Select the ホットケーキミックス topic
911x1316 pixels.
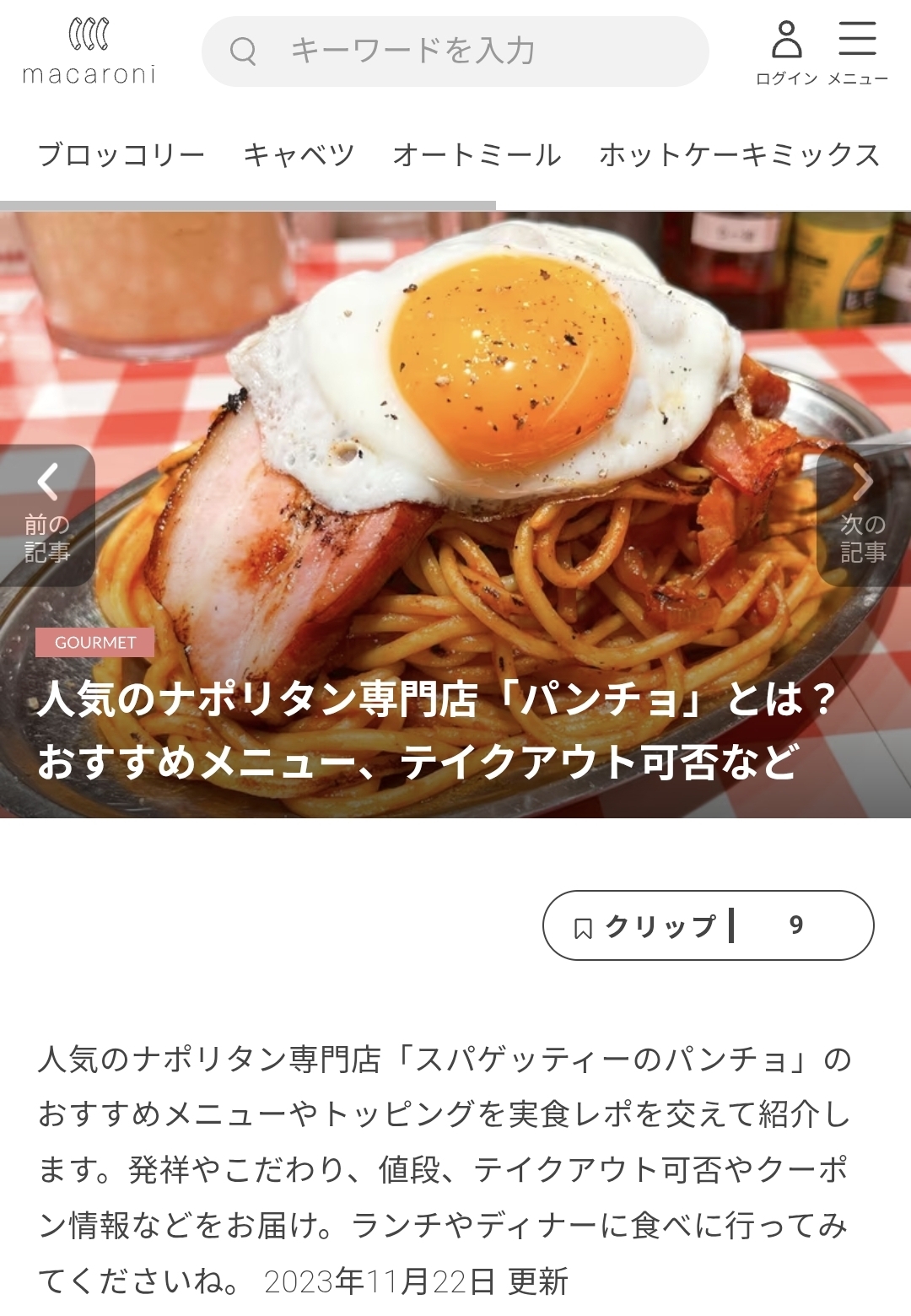click(x=740, y=155)
